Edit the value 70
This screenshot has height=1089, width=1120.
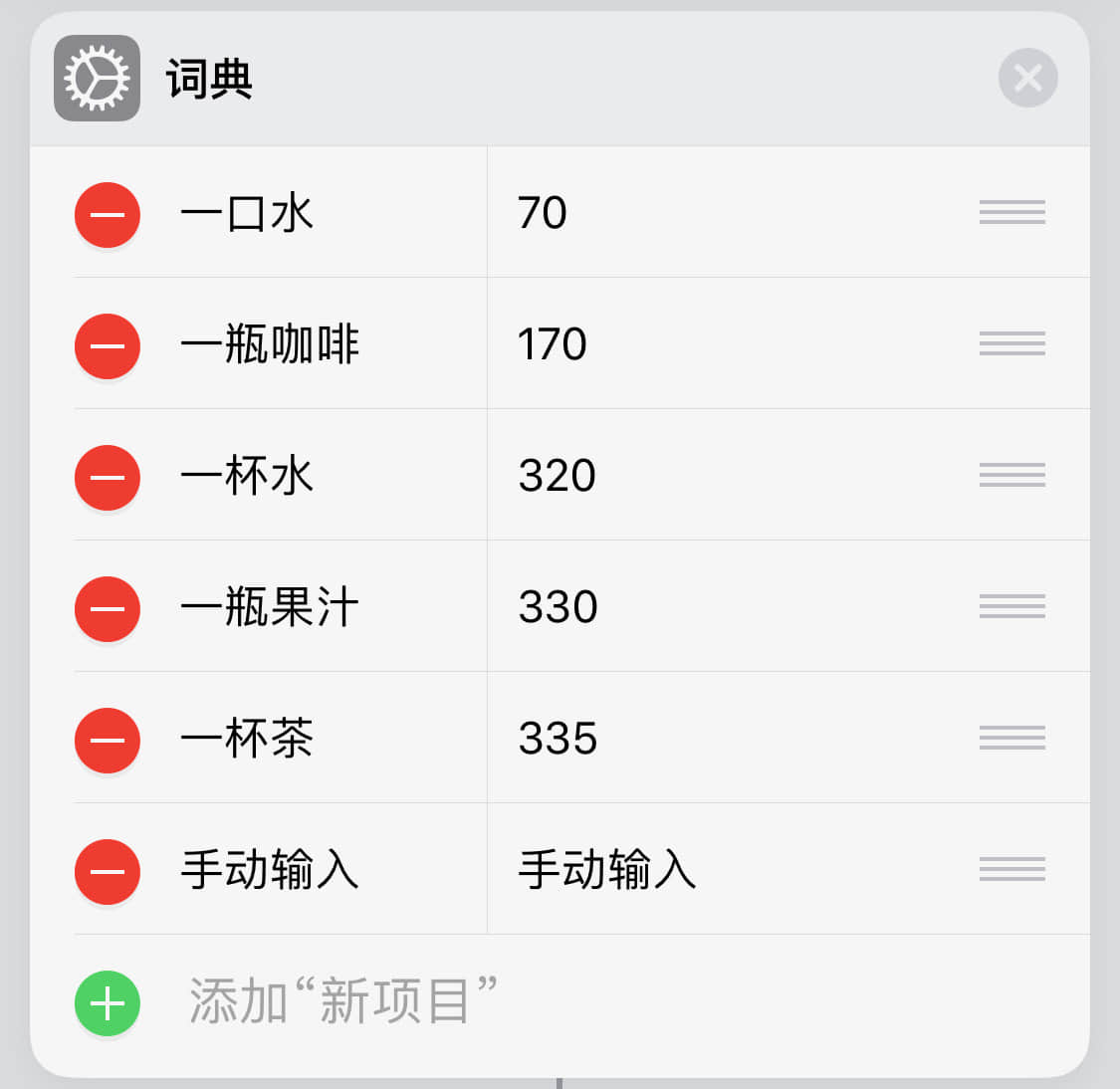coord(543,213)
